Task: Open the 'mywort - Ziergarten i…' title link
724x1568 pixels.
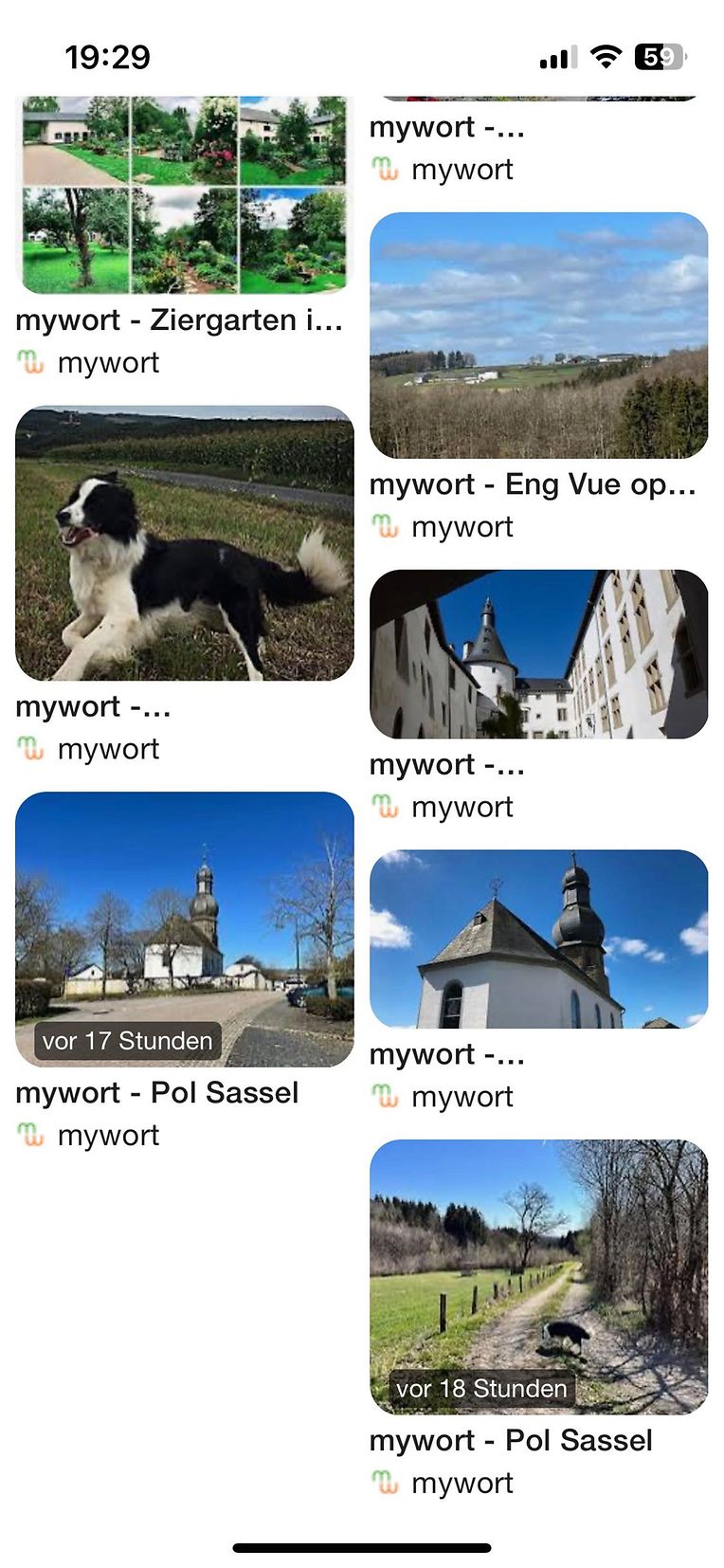Action: click(x=178, y=320)
